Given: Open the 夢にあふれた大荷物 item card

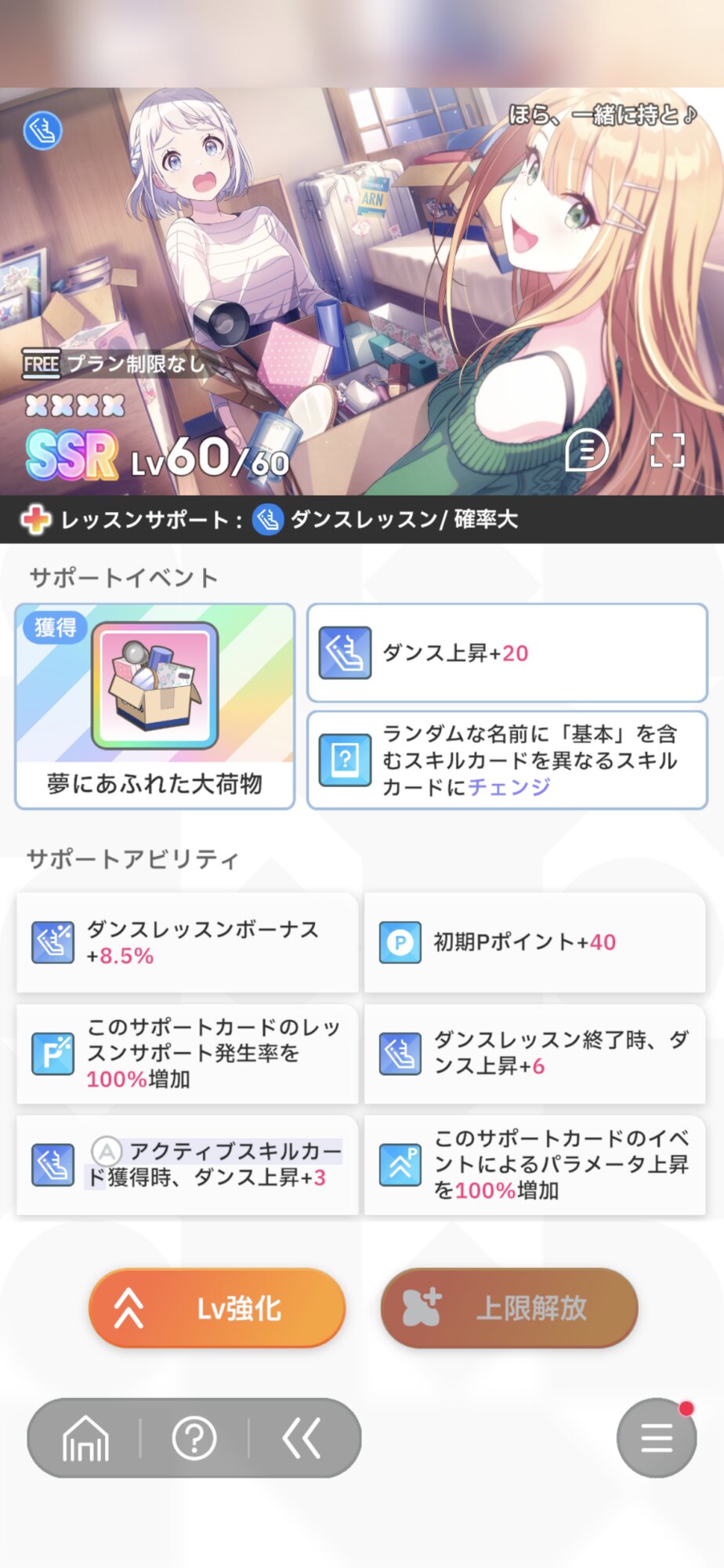Looking at the screenshot, I should [x=155, y=706].
